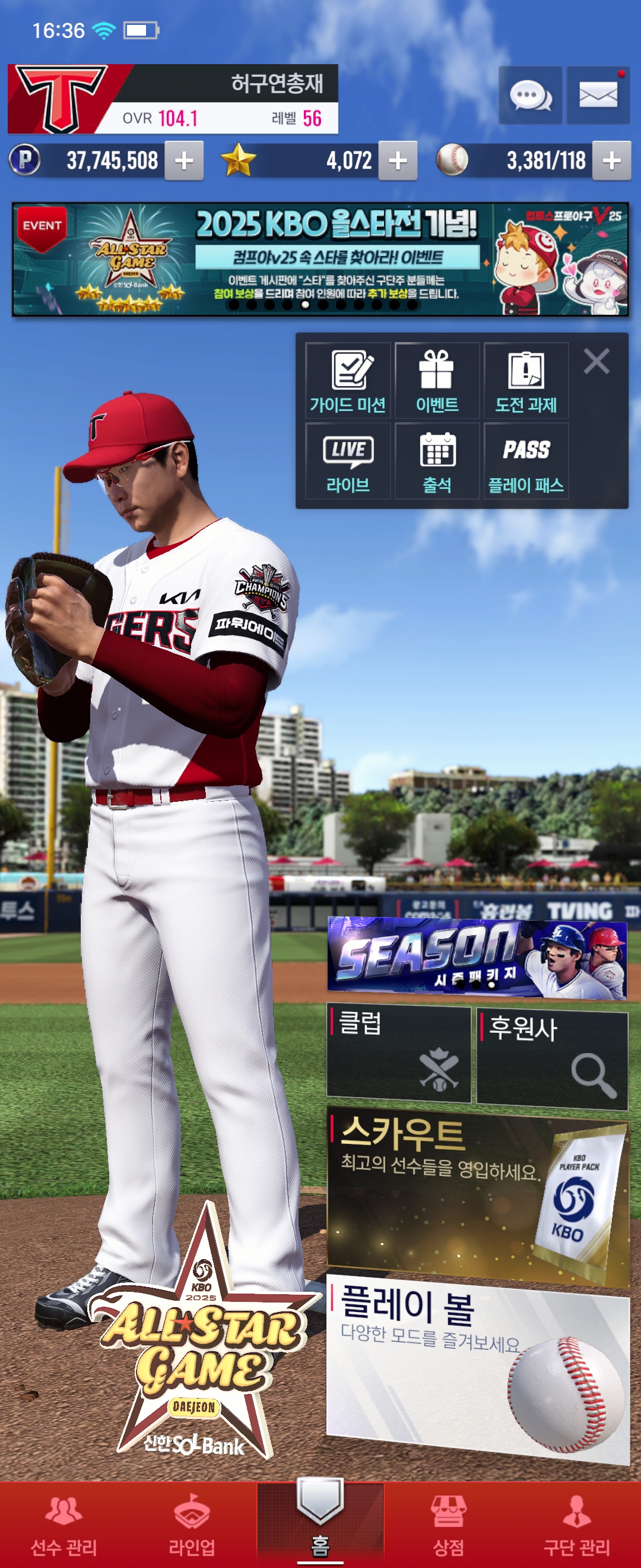Close the quick menu panel

596,362
